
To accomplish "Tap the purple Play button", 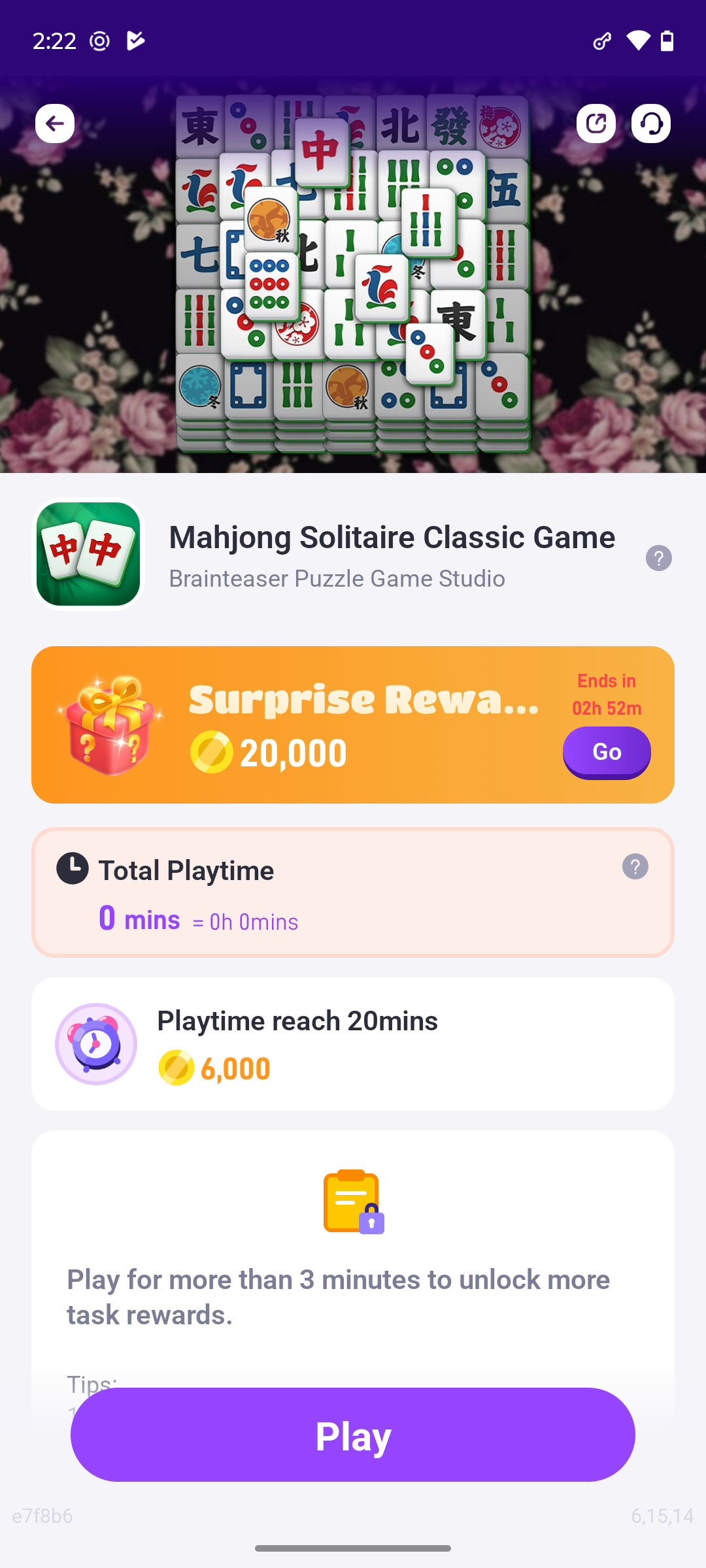I will point(353,1435).
